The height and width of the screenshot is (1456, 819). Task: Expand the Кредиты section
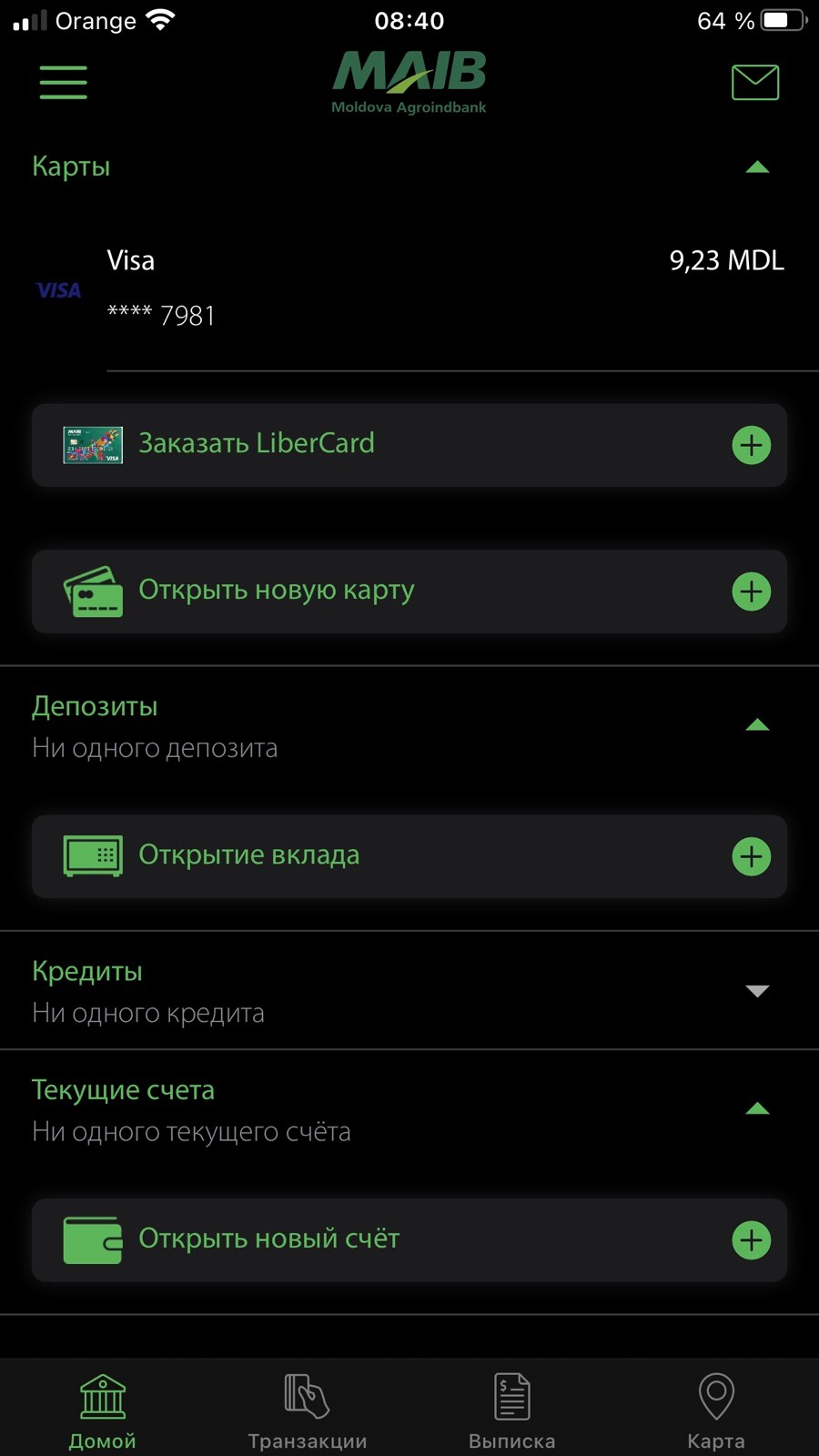[756, 991]
